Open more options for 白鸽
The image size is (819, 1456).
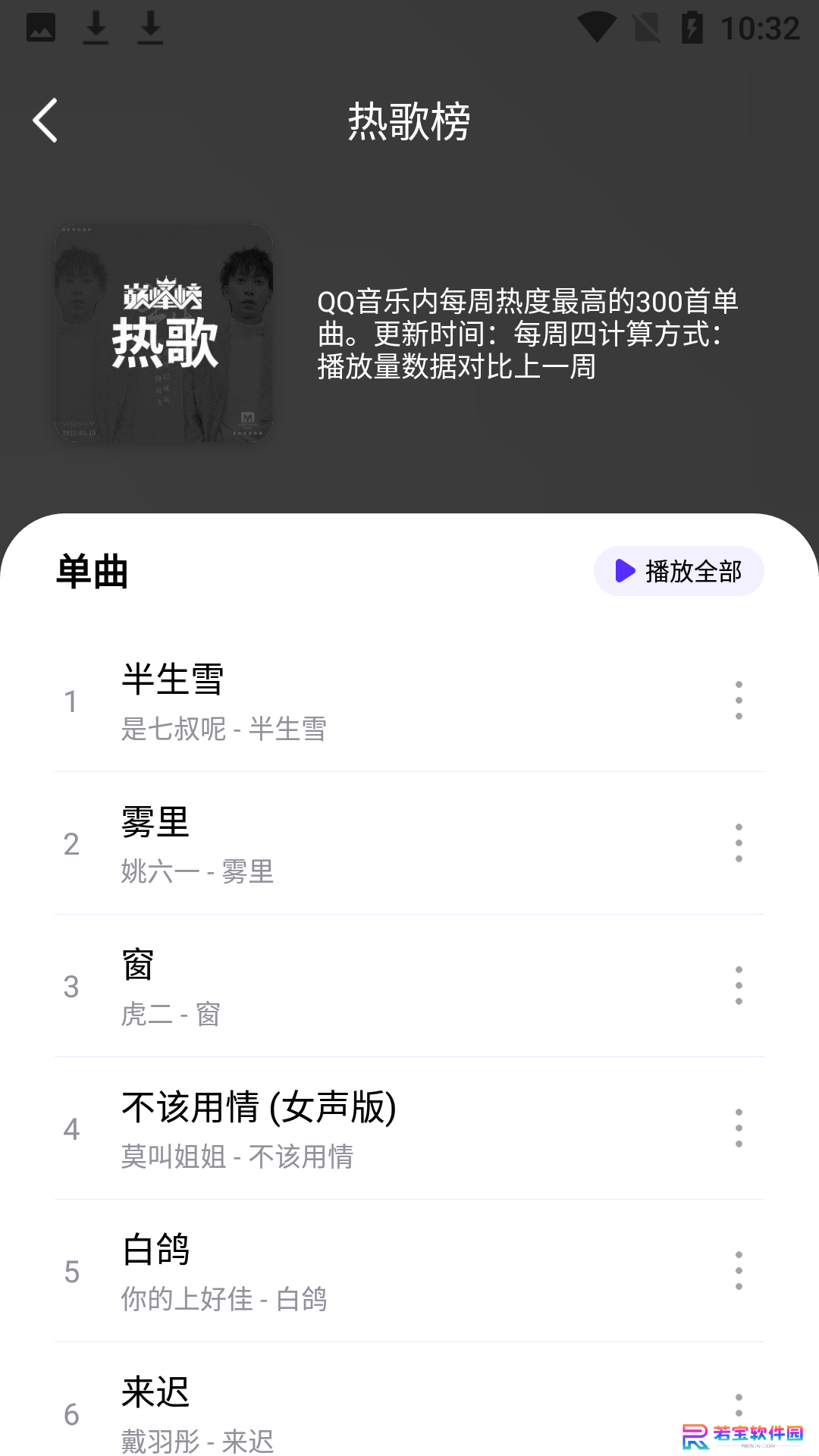[739, 1271]
